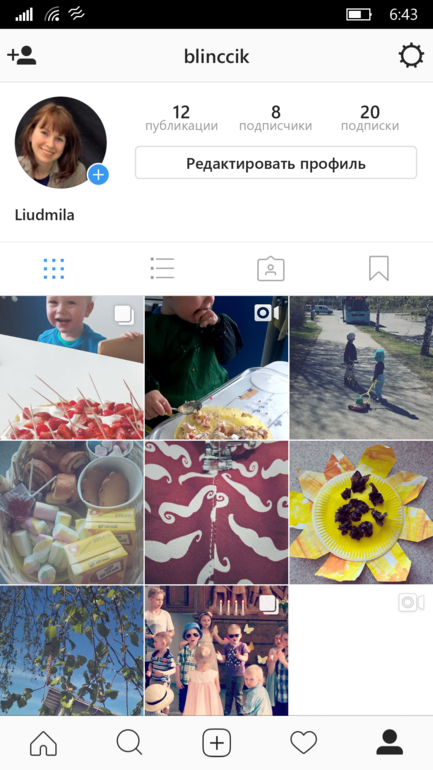The height and width of the screenshot is (770, 433).
Task: Switch to the grid view tab
Action: (54, 269)
